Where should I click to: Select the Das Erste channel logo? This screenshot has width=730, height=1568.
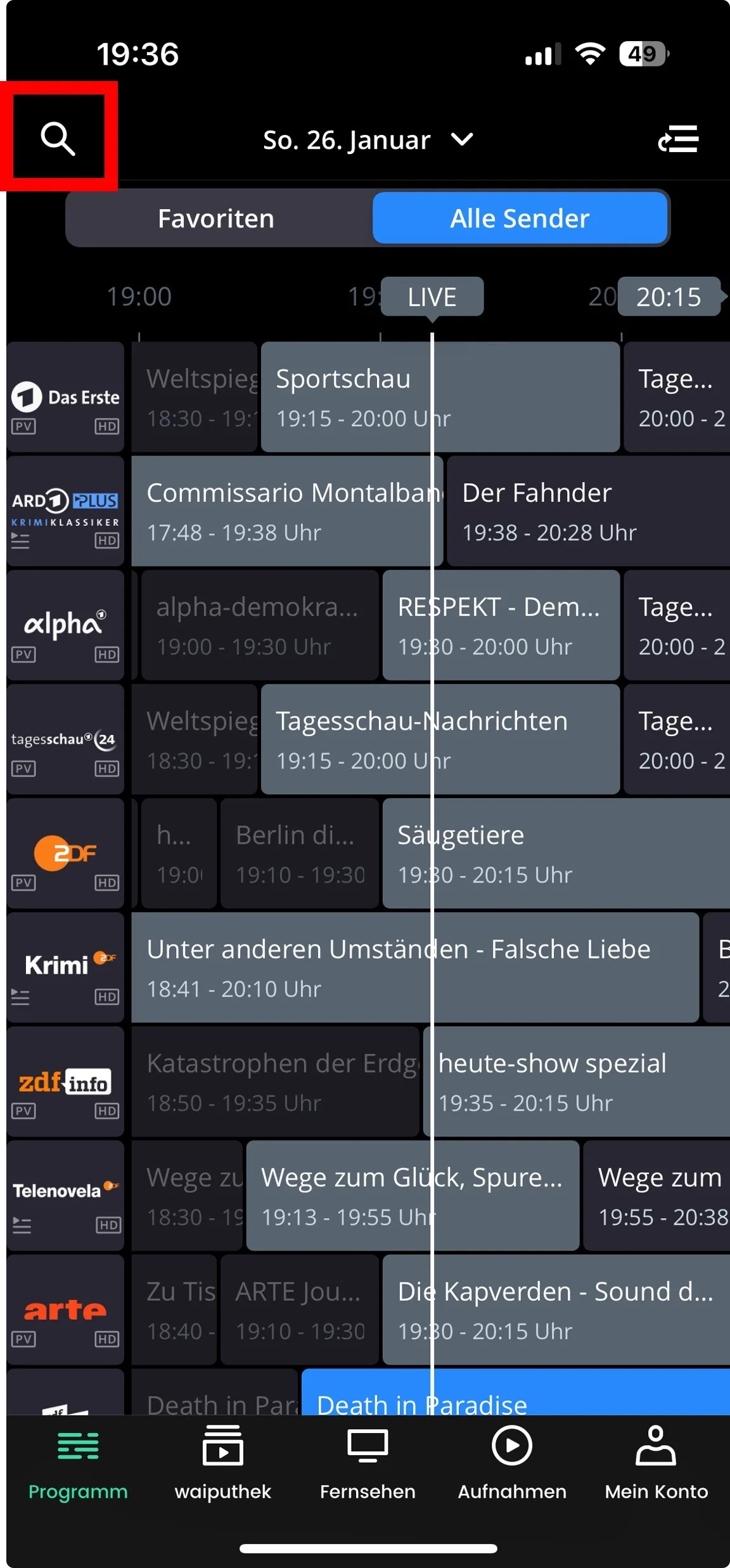(x=65, y=396)
